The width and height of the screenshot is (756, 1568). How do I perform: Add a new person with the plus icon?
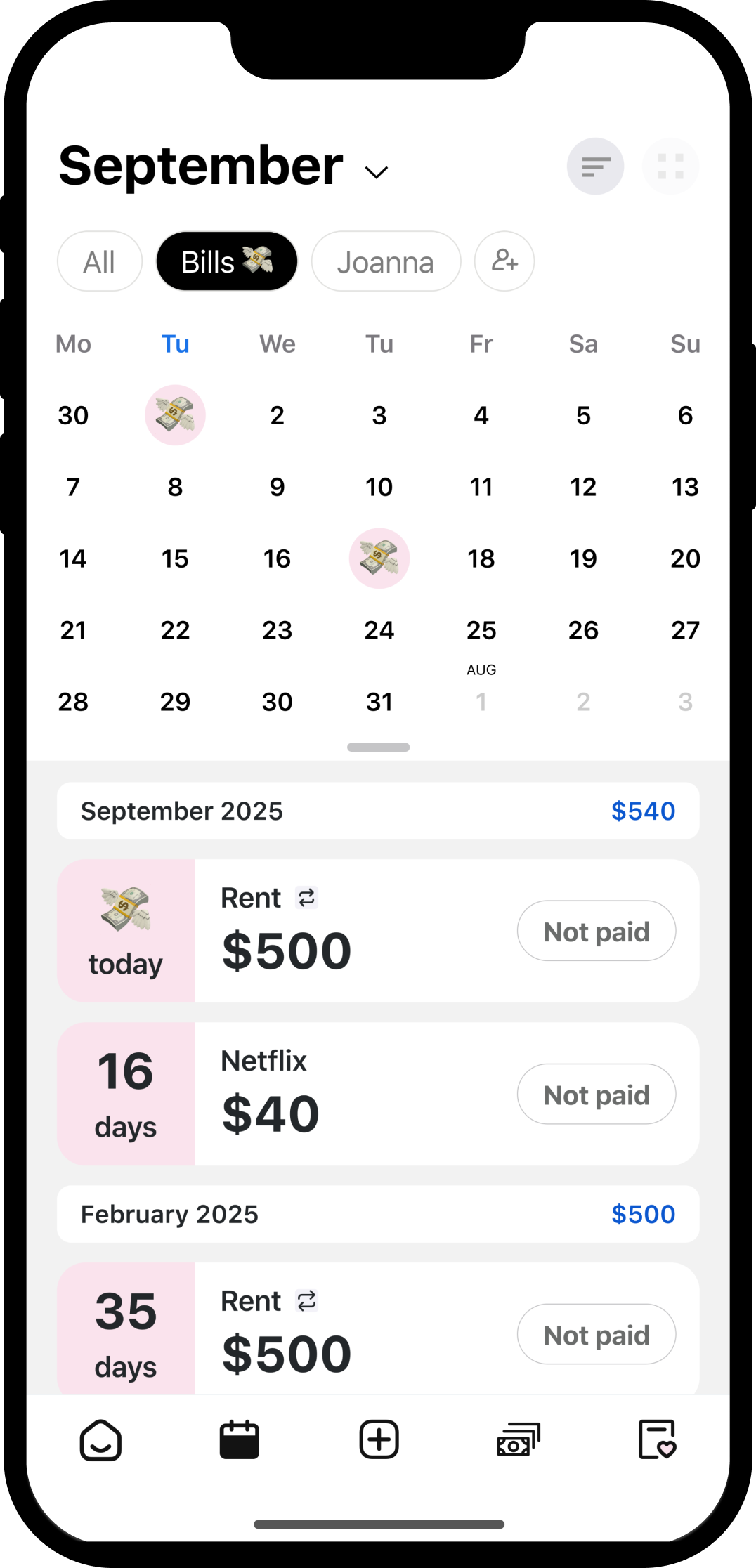pos(504,261)
